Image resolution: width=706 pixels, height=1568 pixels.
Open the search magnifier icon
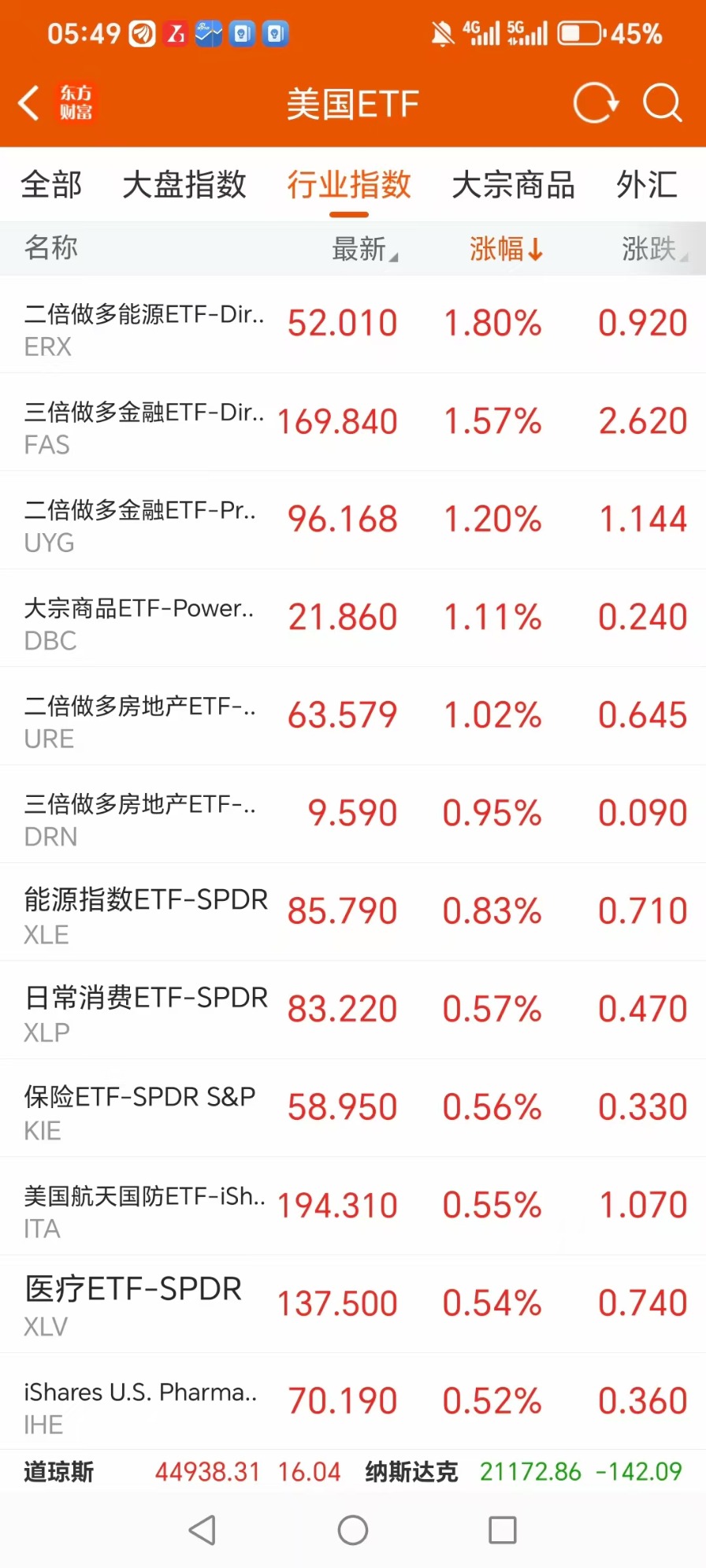pos(662,103)
